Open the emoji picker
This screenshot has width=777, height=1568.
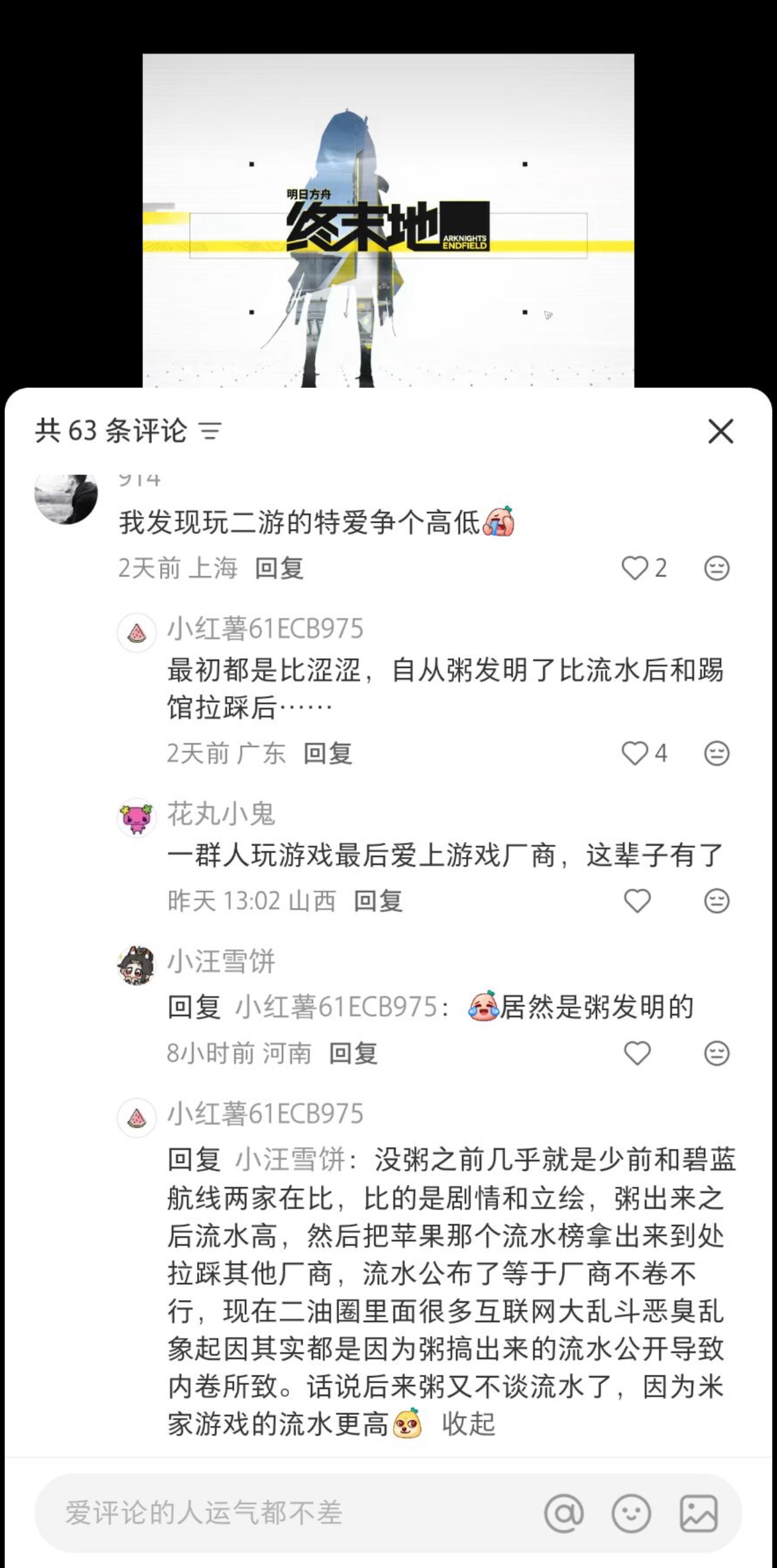631,1513
